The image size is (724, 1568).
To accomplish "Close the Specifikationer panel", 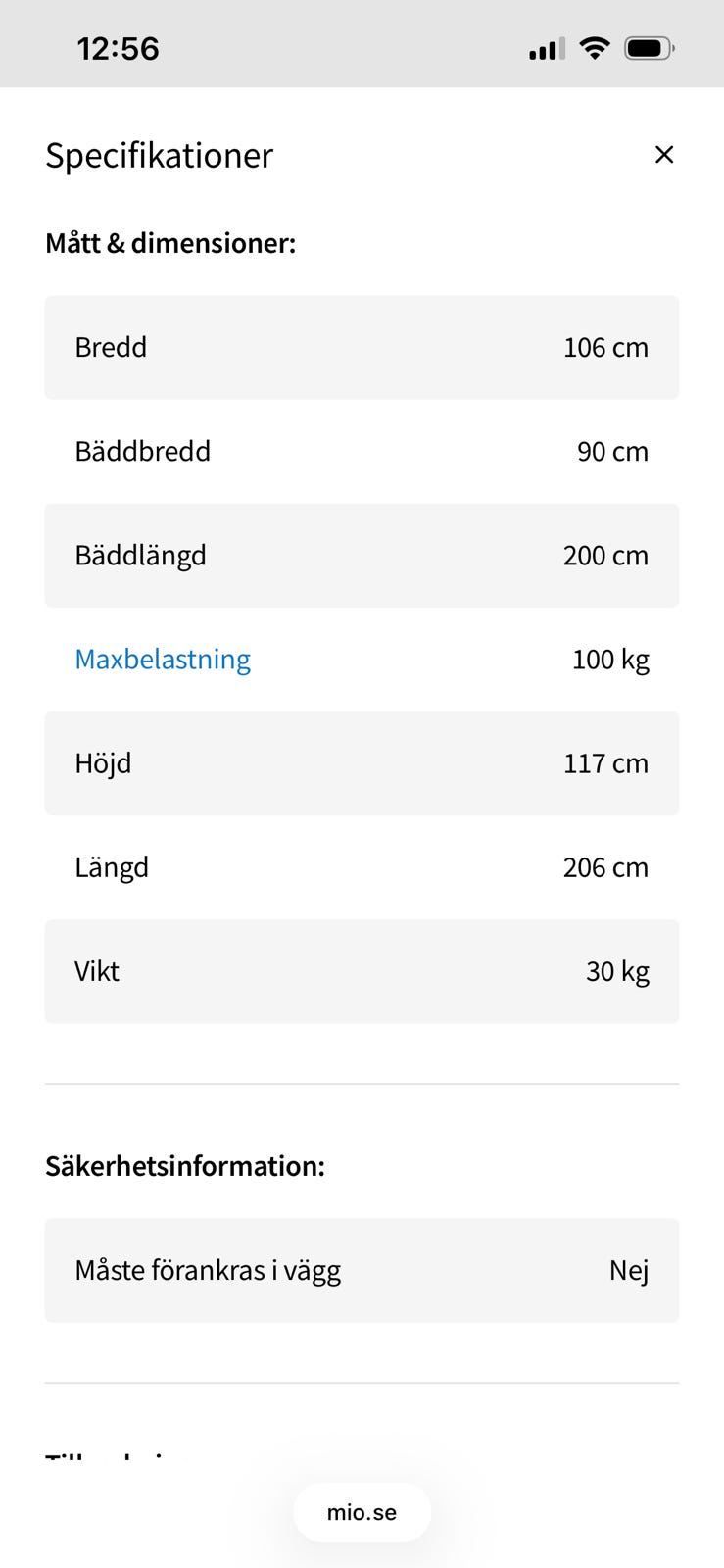I will click(x=664, y=154).
